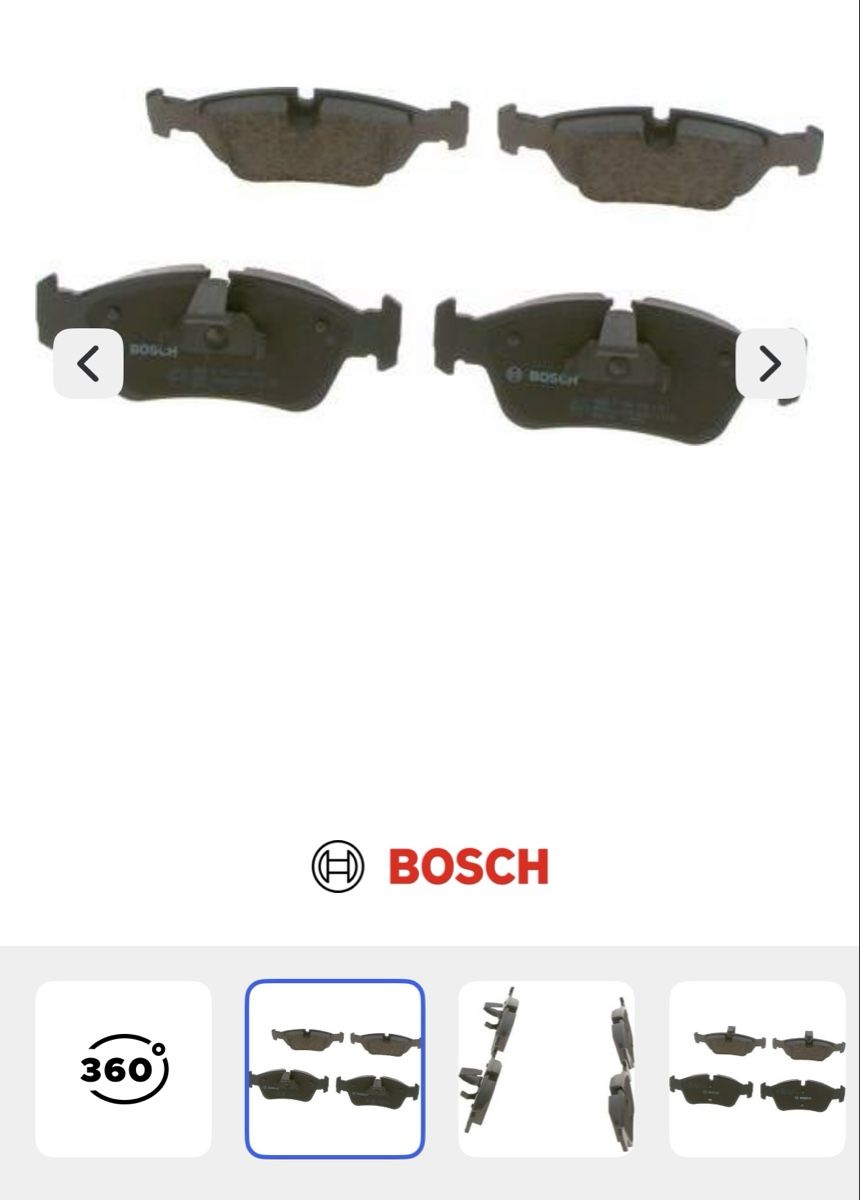View the side-angle brake pads thumbnail
The height and width of the screenshot is (1200, 860).
(x=546, y=1068)
